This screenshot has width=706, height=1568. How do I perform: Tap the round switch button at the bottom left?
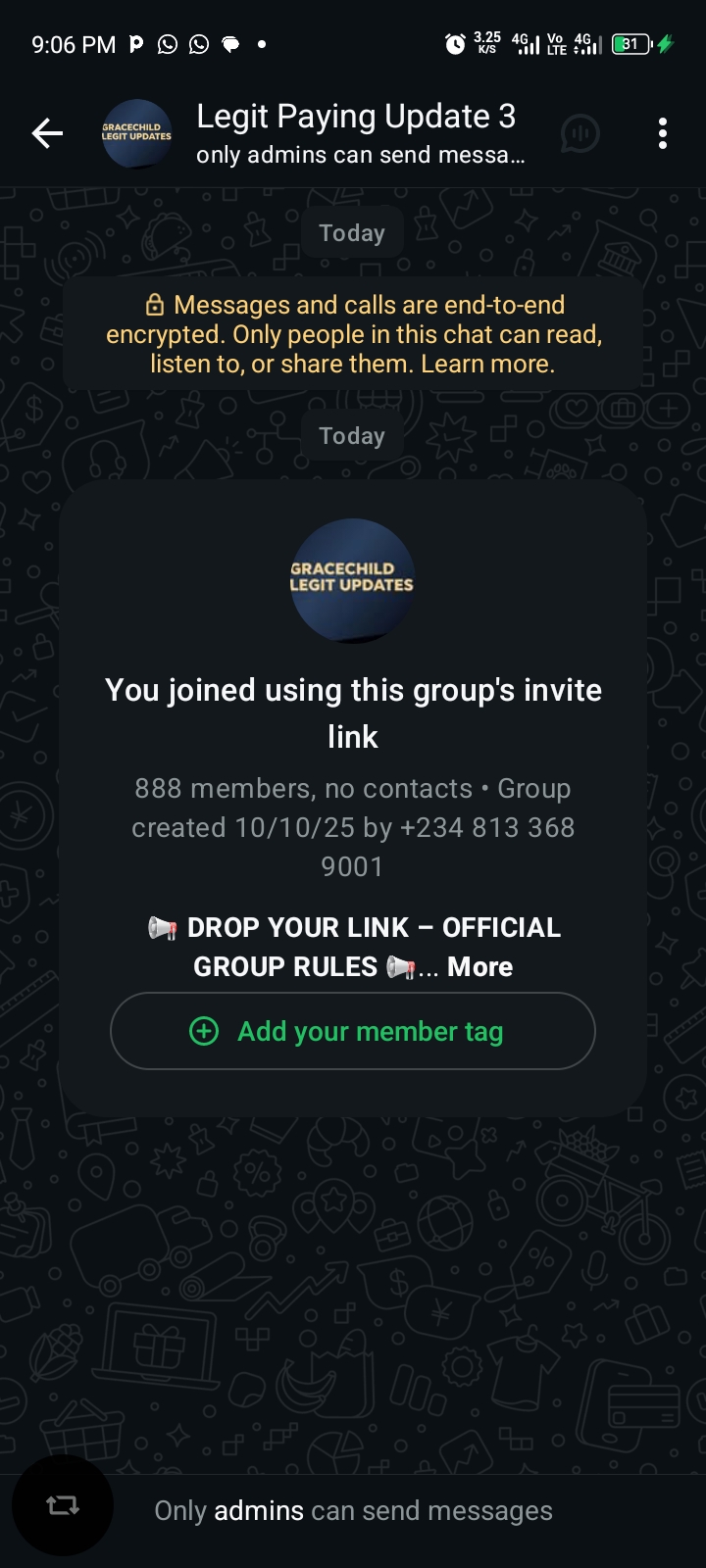tap(63, 1506)
